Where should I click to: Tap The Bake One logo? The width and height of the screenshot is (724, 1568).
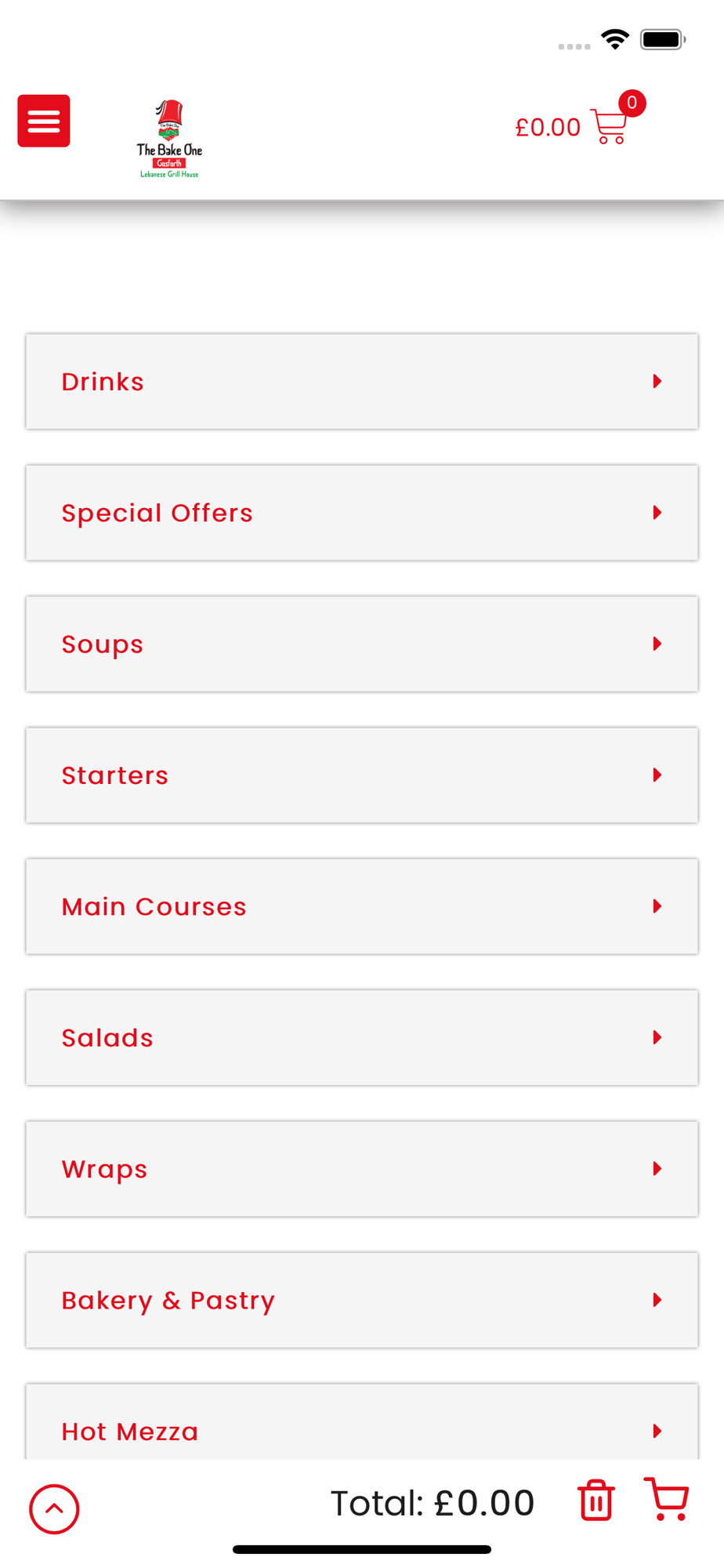(169, 139)
